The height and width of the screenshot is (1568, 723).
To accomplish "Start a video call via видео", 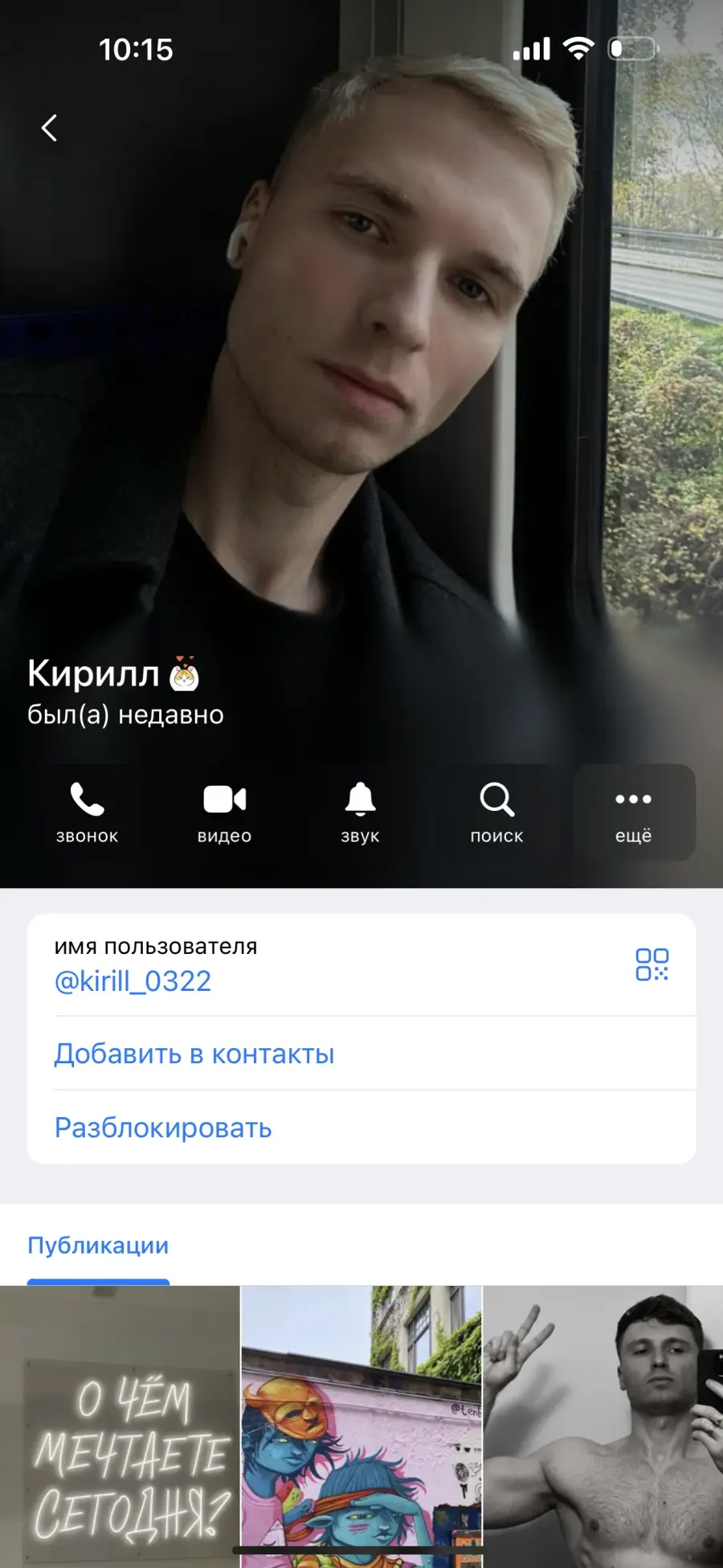I will coord(224,812).
